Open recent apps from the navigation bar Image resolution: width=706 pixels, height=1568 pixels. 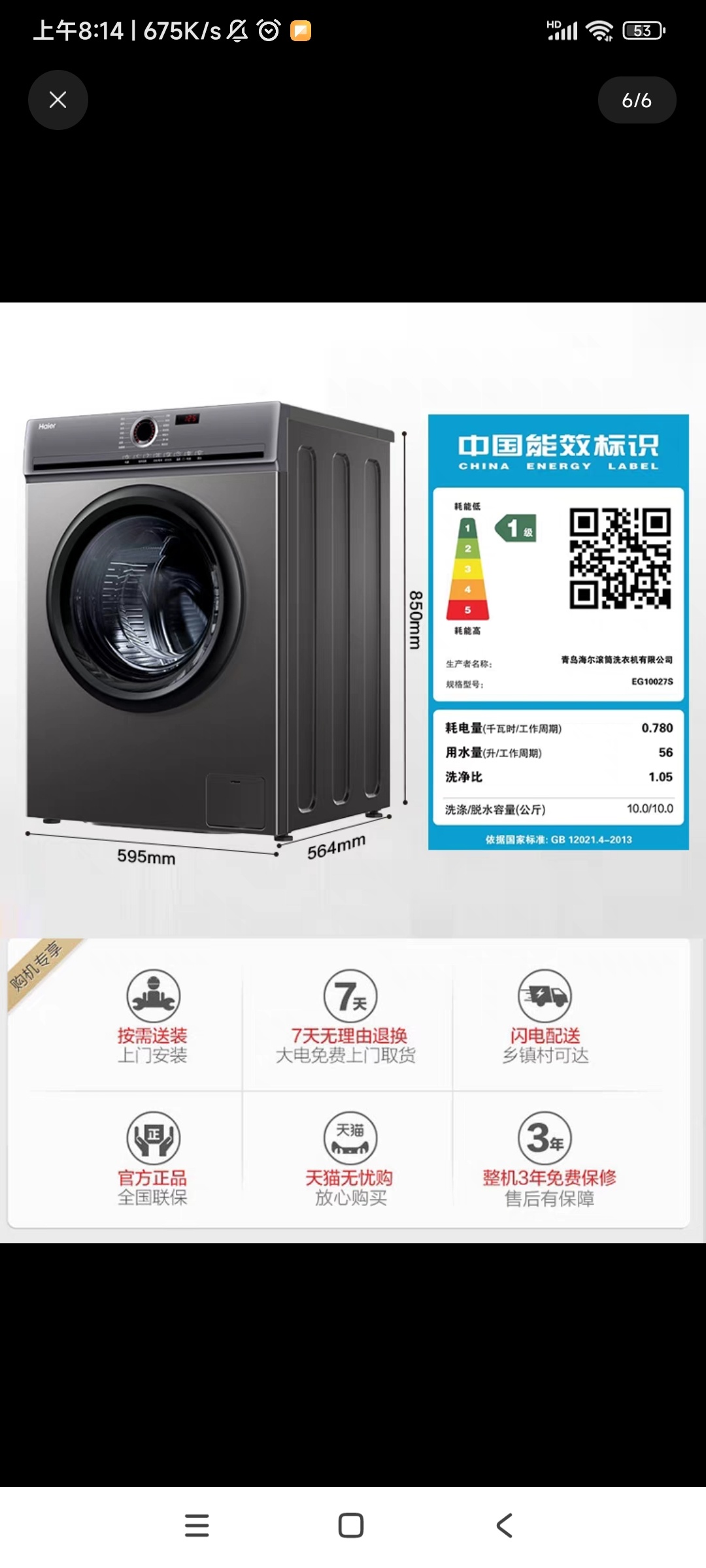tap(197, 1526)
